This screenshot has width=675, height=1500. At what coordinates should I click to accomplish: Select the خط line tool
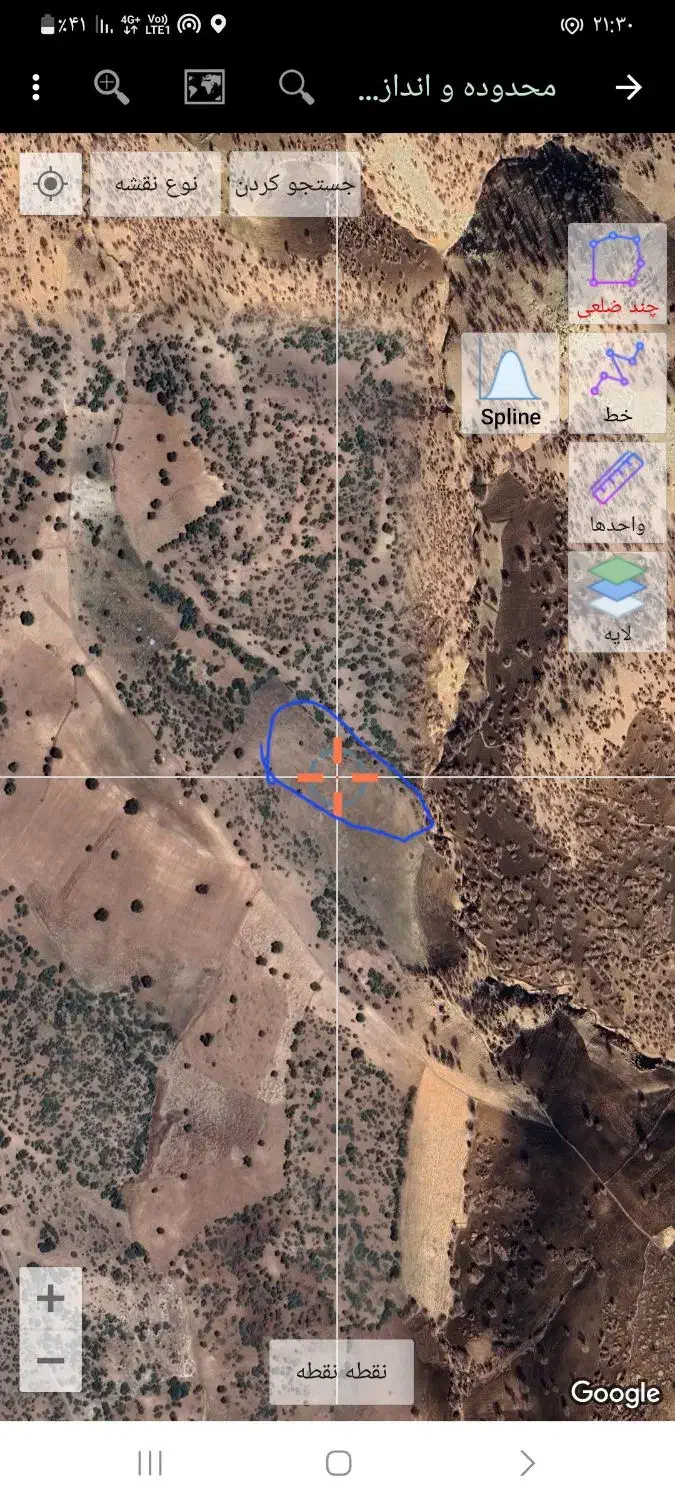[x=617, y=383]
